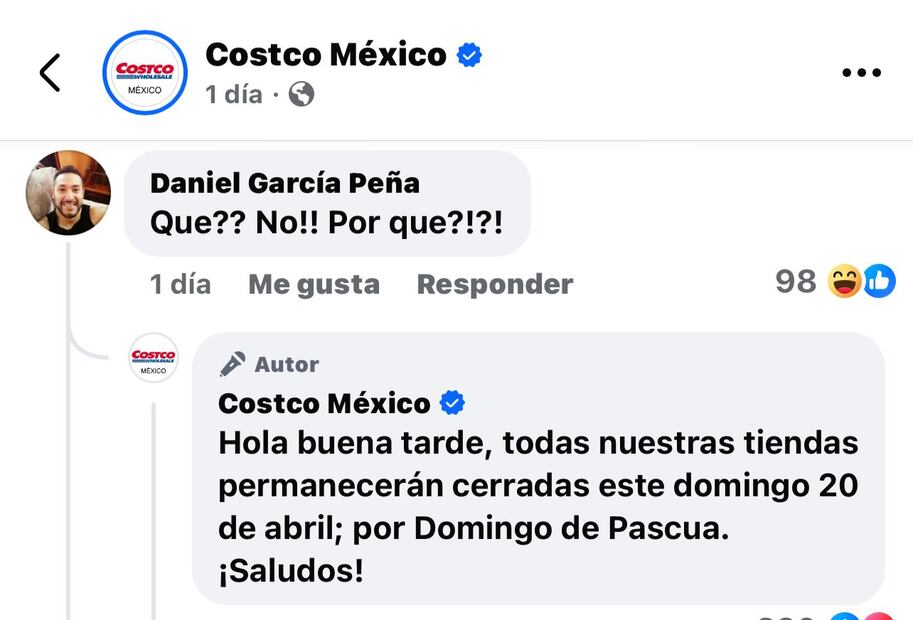Viewport: 913px width, 620px height.
Task: Go back using the arrow icon
Action: click(50, 73)
